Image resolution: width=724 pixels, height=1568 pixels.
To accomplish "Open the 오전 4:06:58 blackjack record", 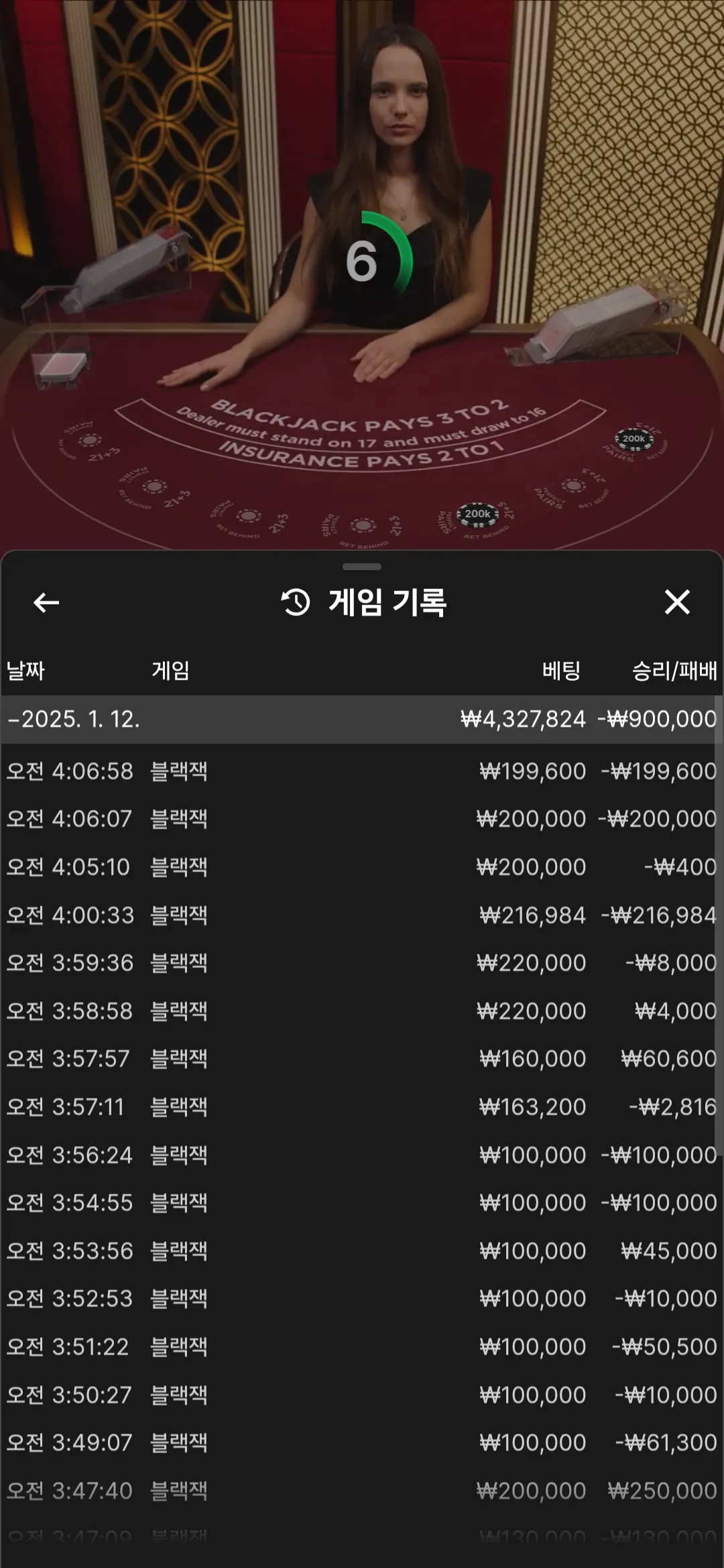I will [362, 771].
